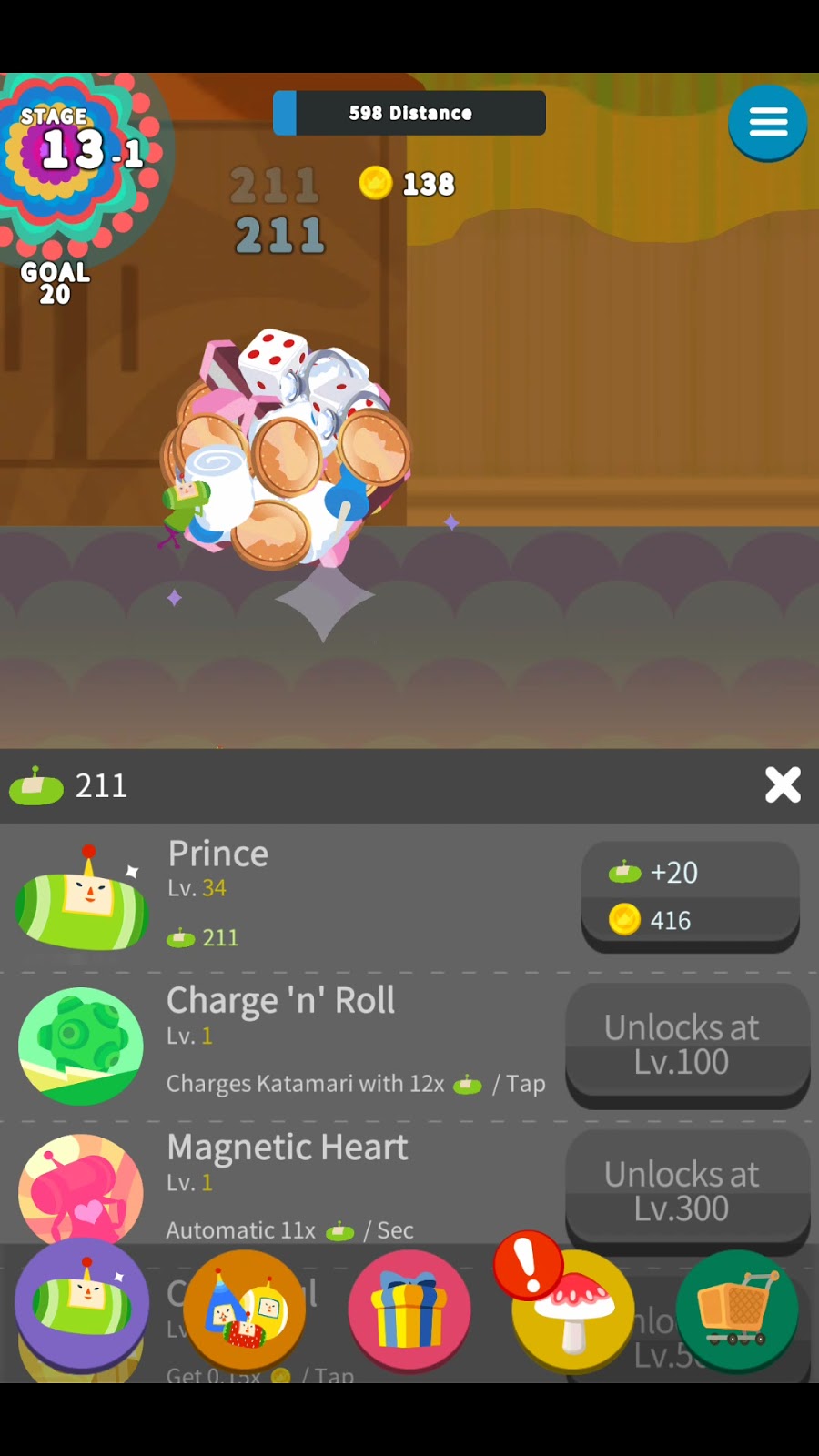819x1456 pixels.
Task: Open the mushroom tab with alert
Action: (x=572, y=1311)
